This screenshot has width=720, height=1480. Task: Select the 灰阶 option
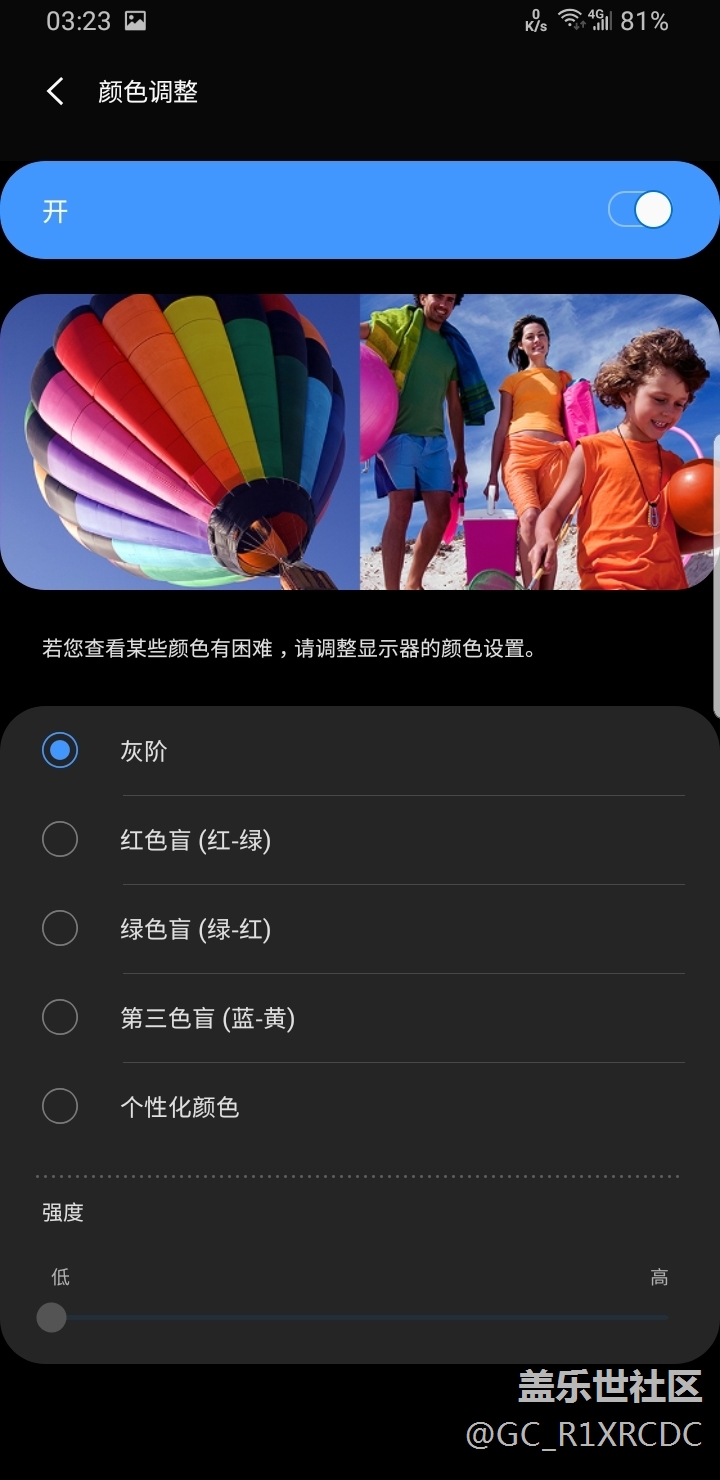60,750
